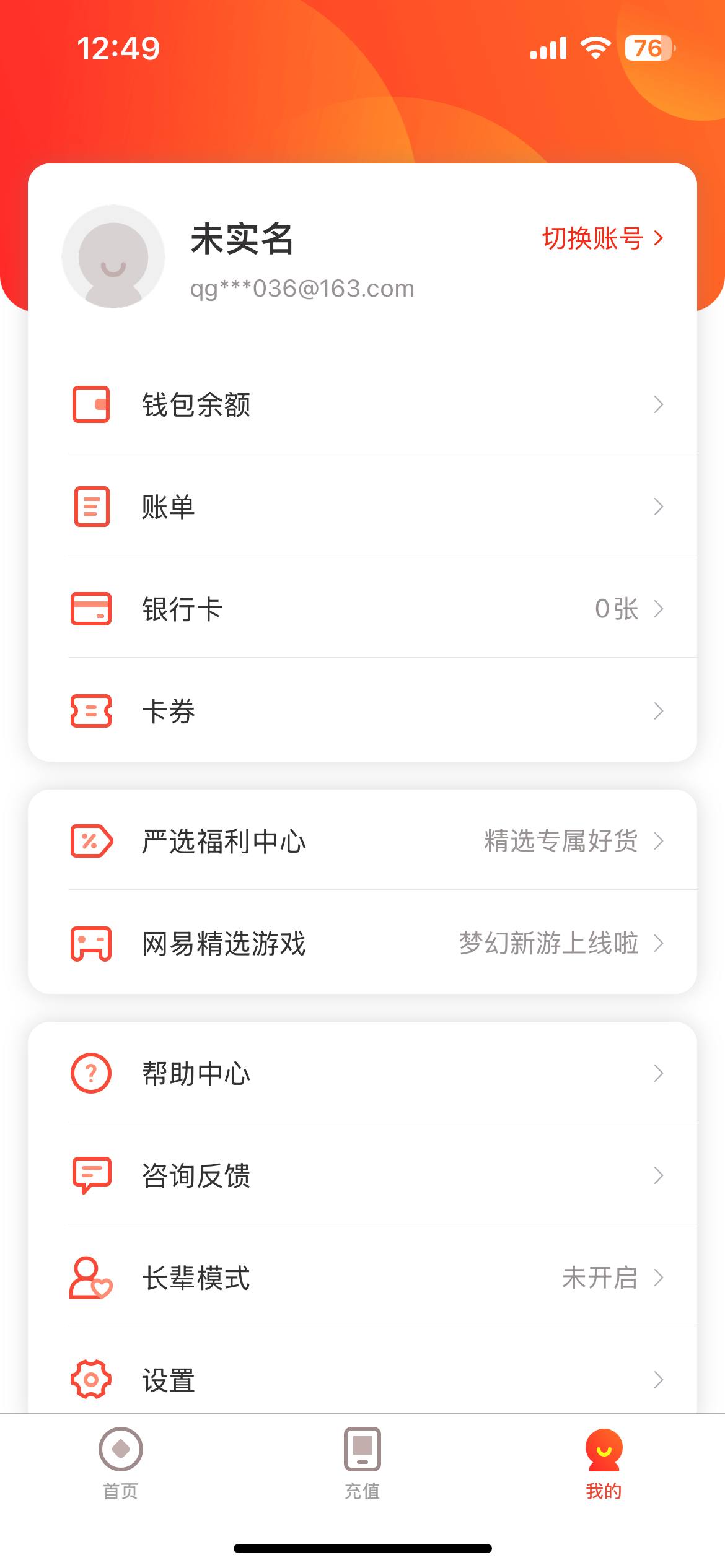Click the 切换账号 switch account link
This screenshot has height=1568, width=725.
click(592, 238)
